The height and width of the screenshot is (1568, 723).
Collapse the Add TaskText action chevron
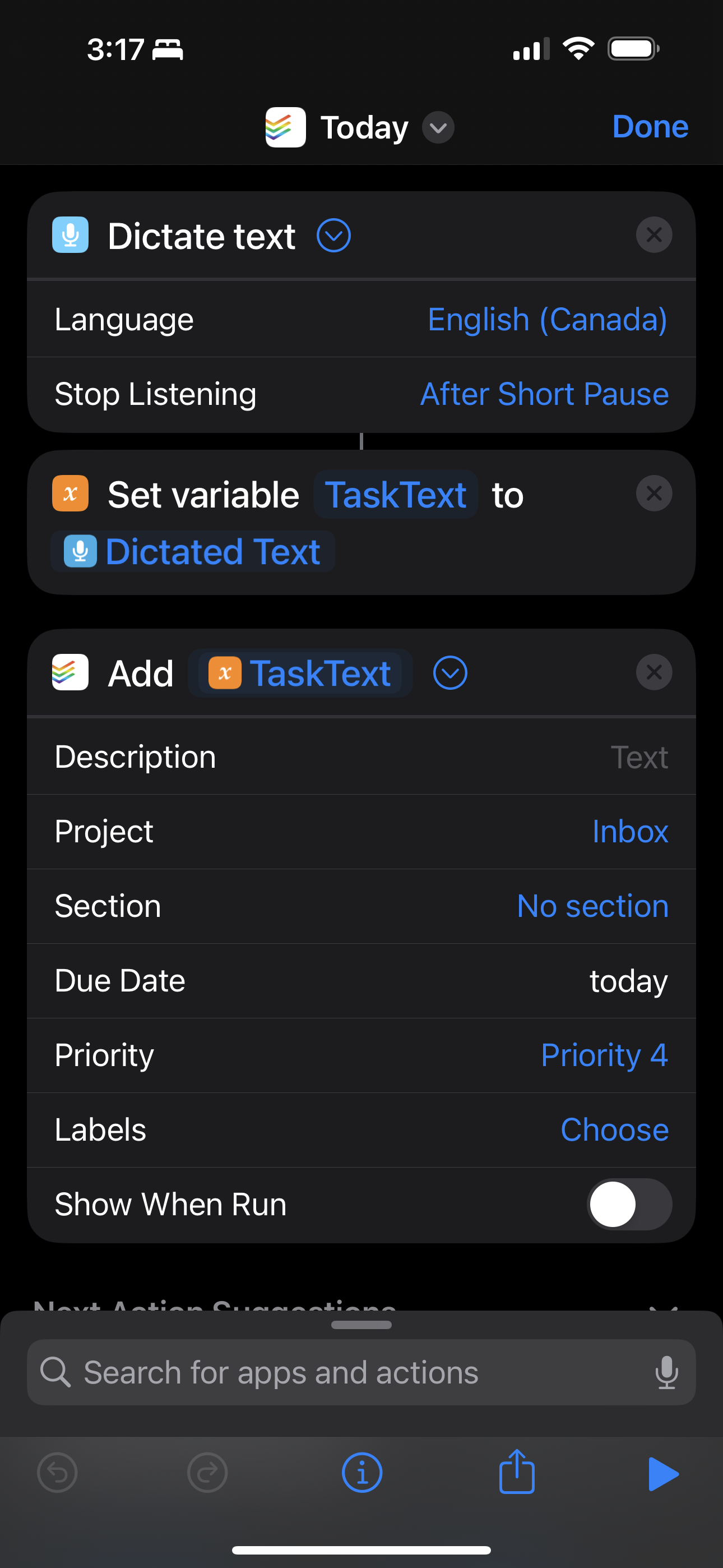(x=449, y=673)
